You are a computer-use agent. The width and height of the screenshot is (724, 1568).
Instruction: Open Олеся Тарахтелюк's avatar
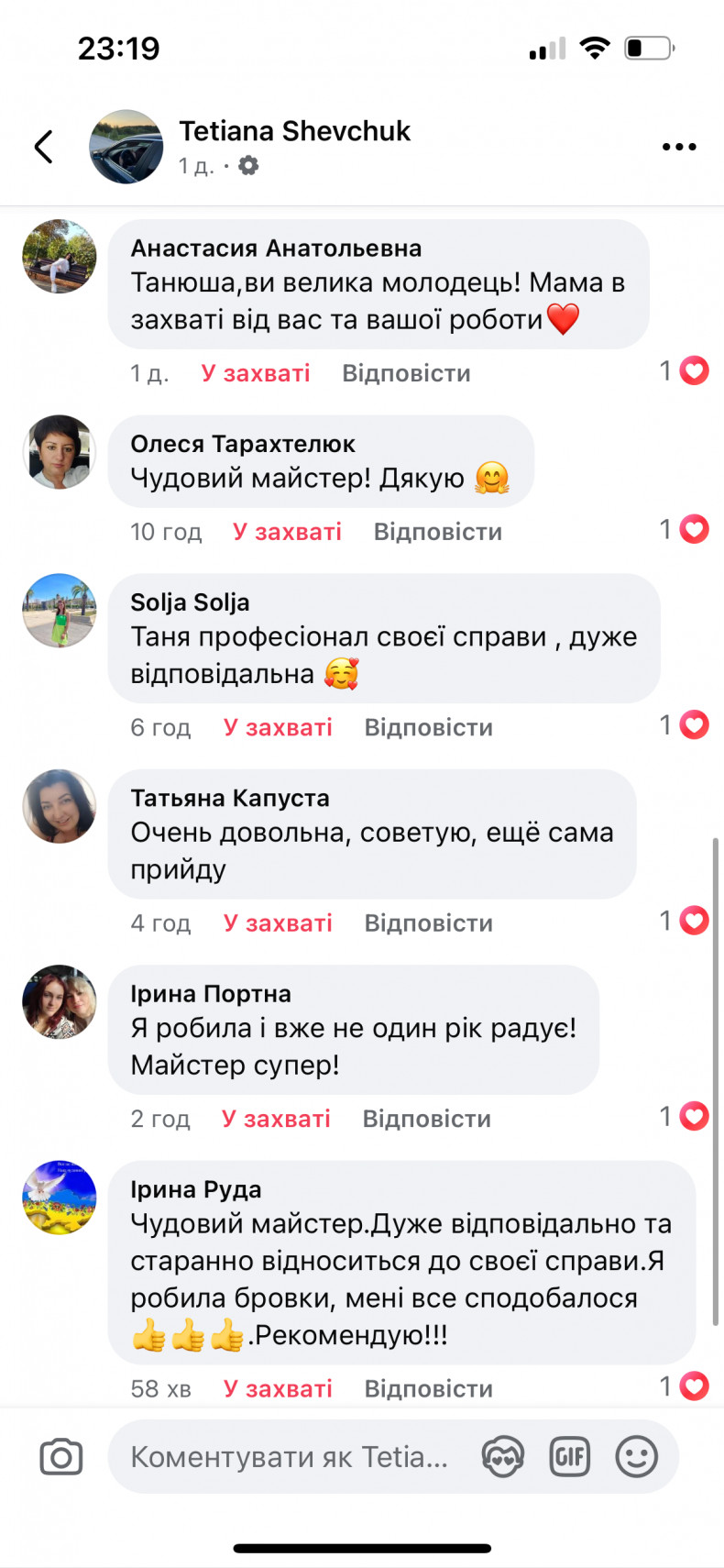(x=60, y=451)
